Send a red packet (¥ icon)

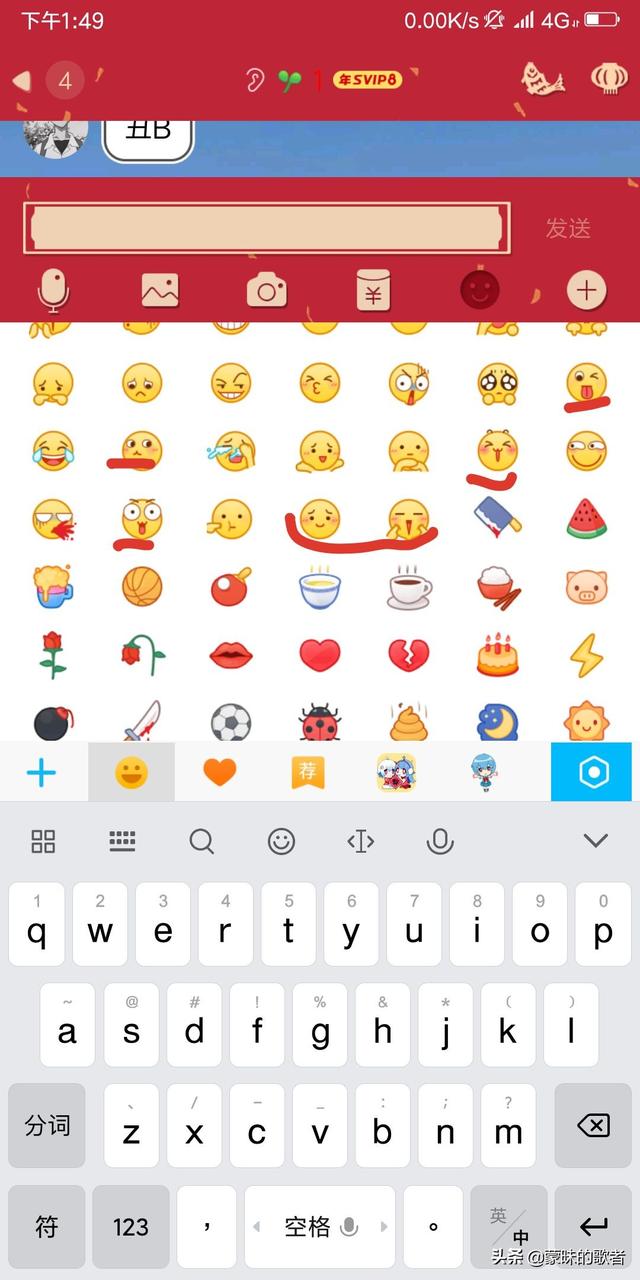click(x=373, y=291)
